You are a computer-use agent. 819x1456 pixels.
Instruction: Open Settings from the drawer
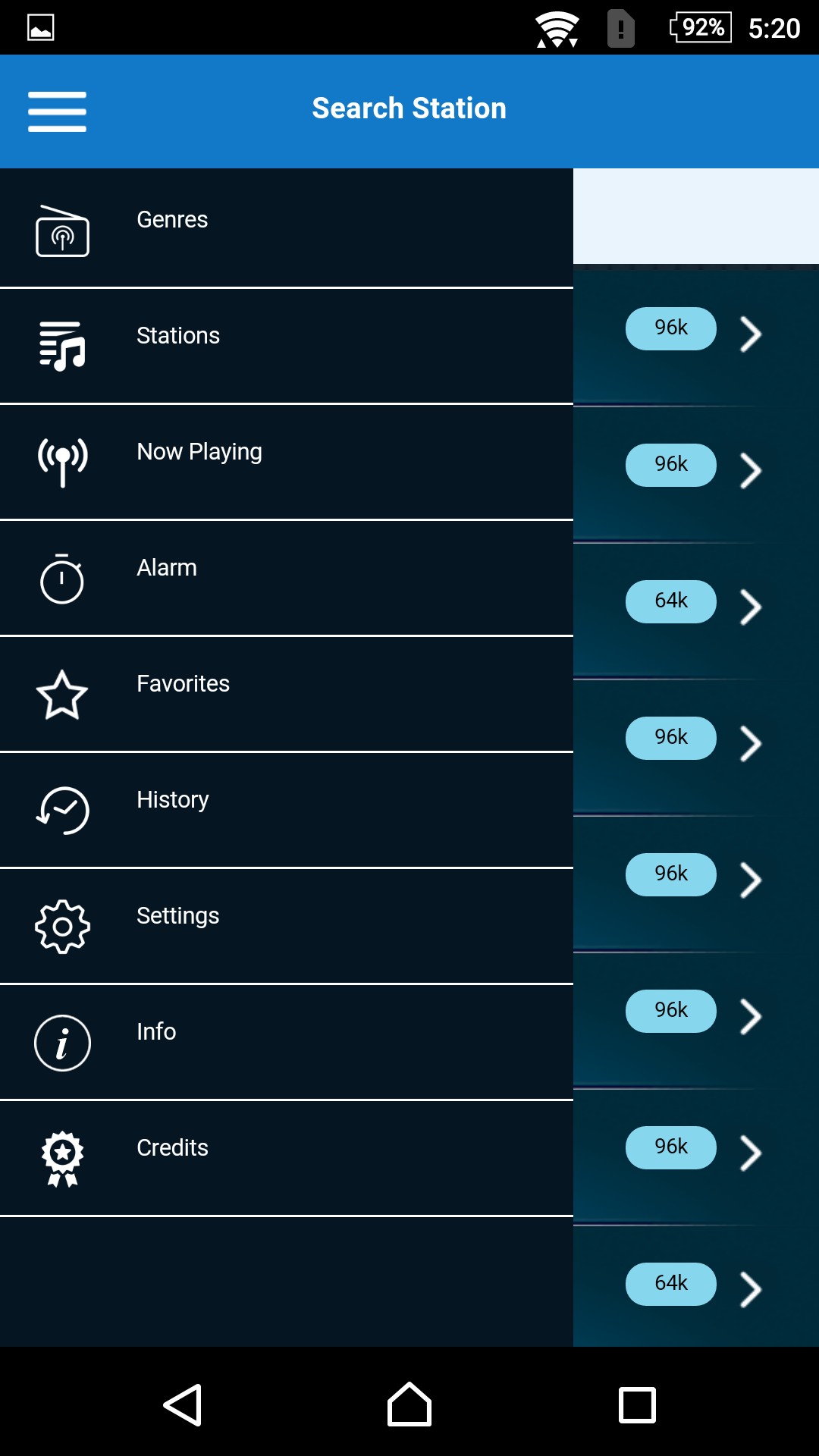point(286,926)
